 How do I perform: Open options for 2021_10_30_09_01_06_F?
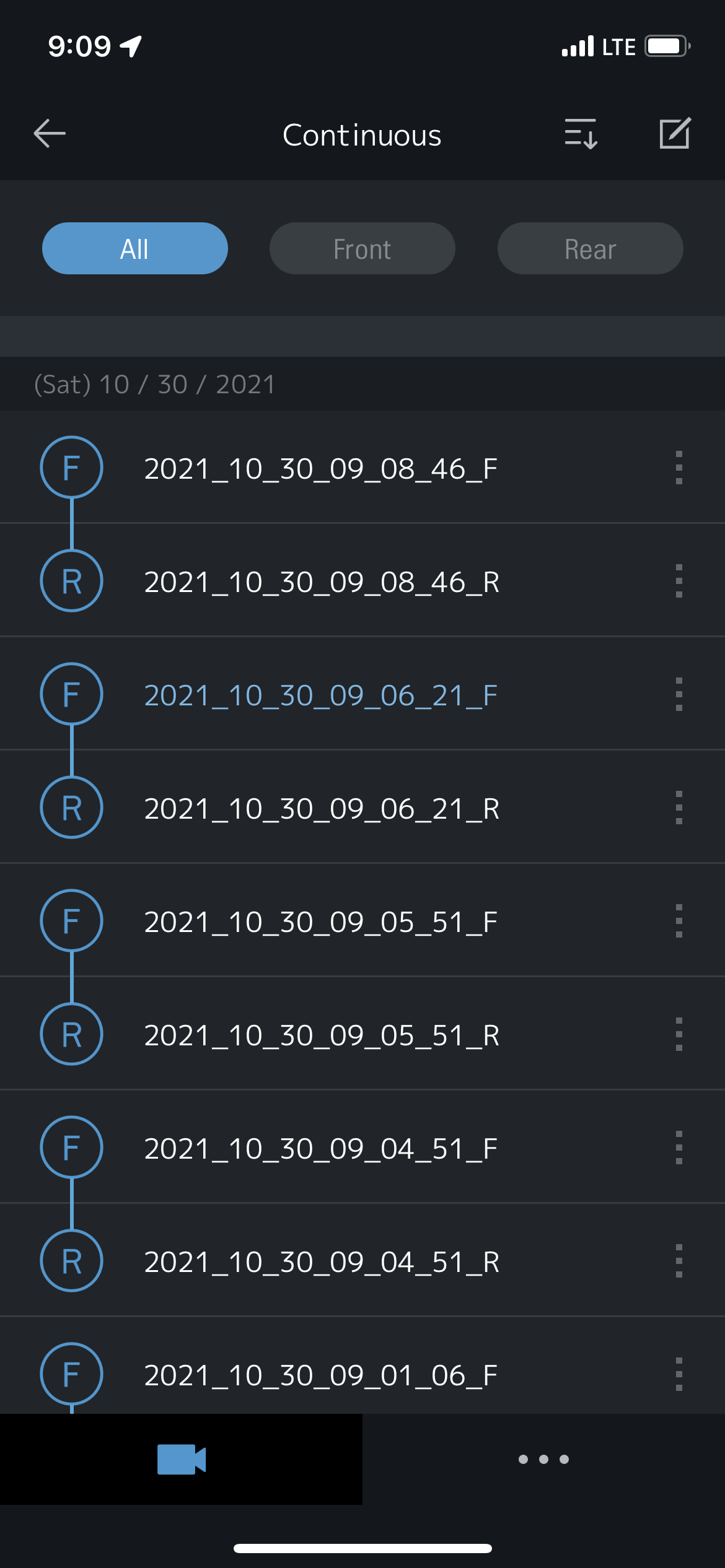(679, 1374)
